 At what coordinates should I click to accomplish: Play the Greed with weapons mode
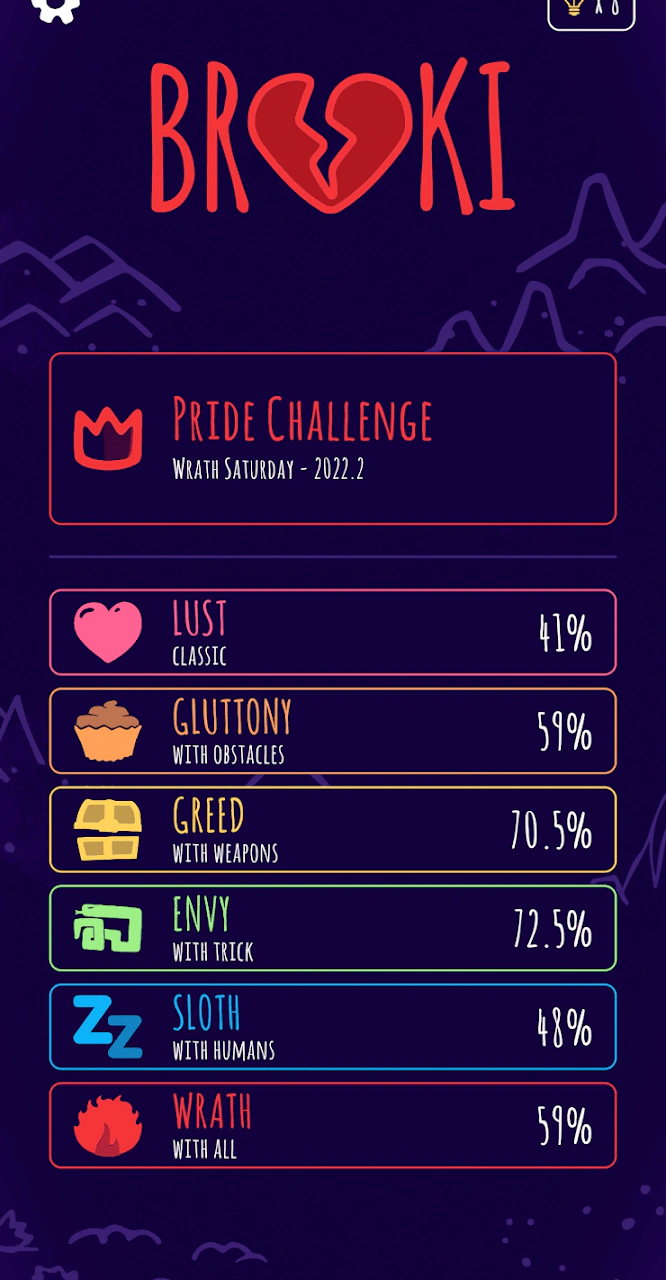tap(332, 829)
